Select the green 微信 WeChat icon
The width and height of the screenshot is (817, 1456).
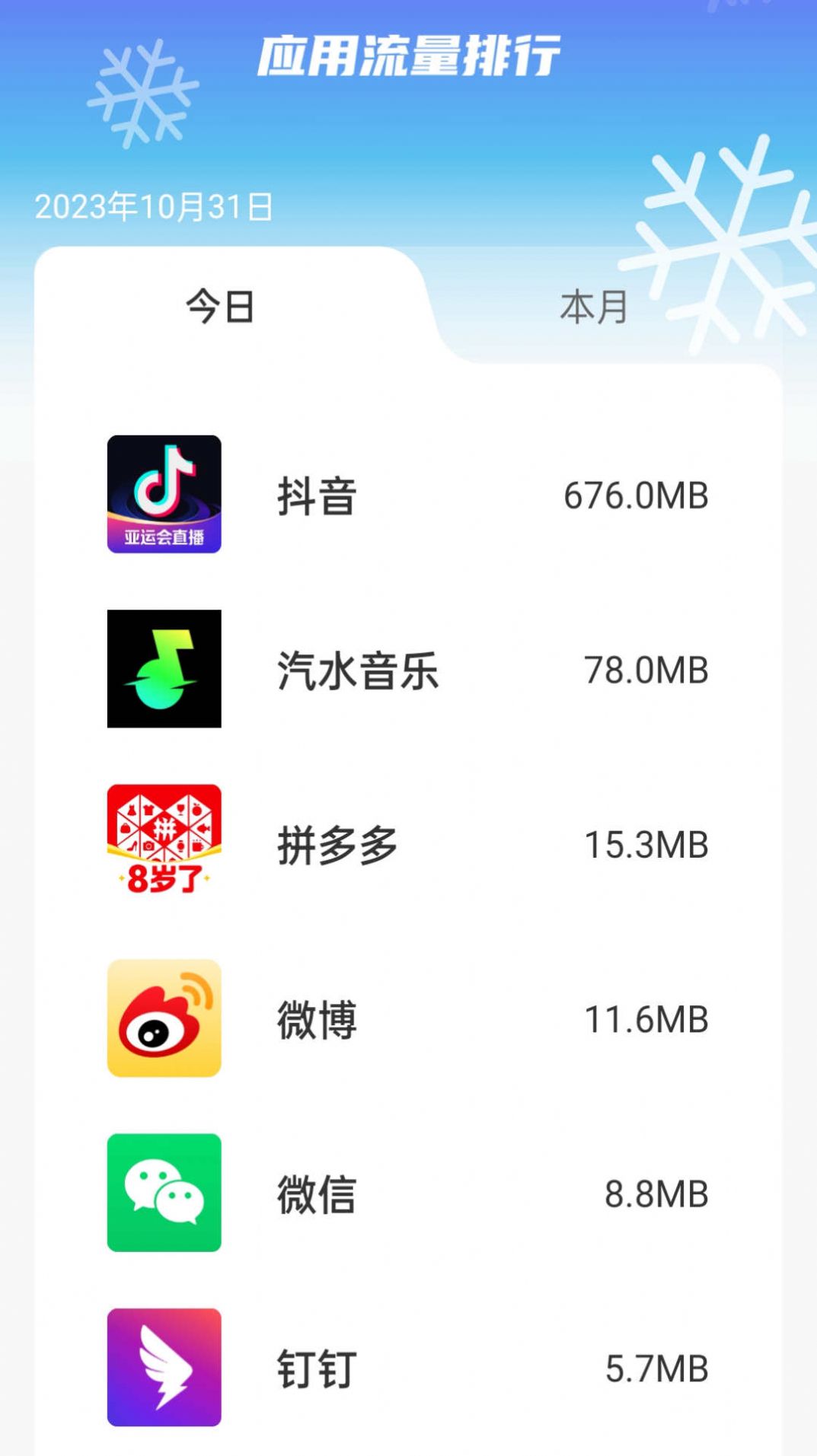pyautogui.click(x=164, y=1193)
